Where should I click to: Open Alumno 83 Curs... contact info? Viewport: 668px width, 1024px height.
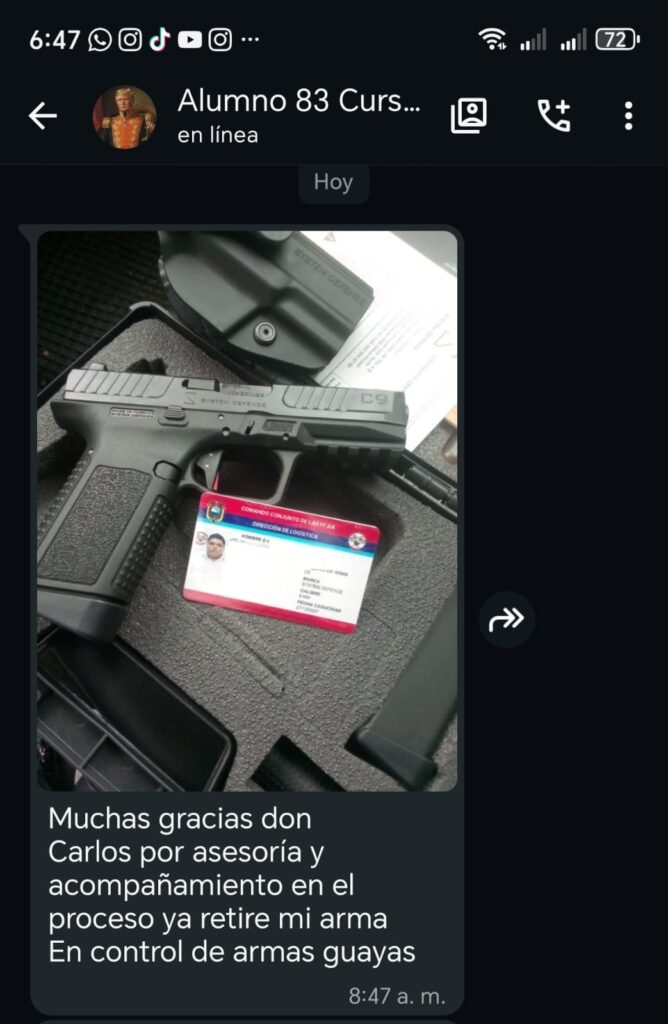[x=299, y=116]
